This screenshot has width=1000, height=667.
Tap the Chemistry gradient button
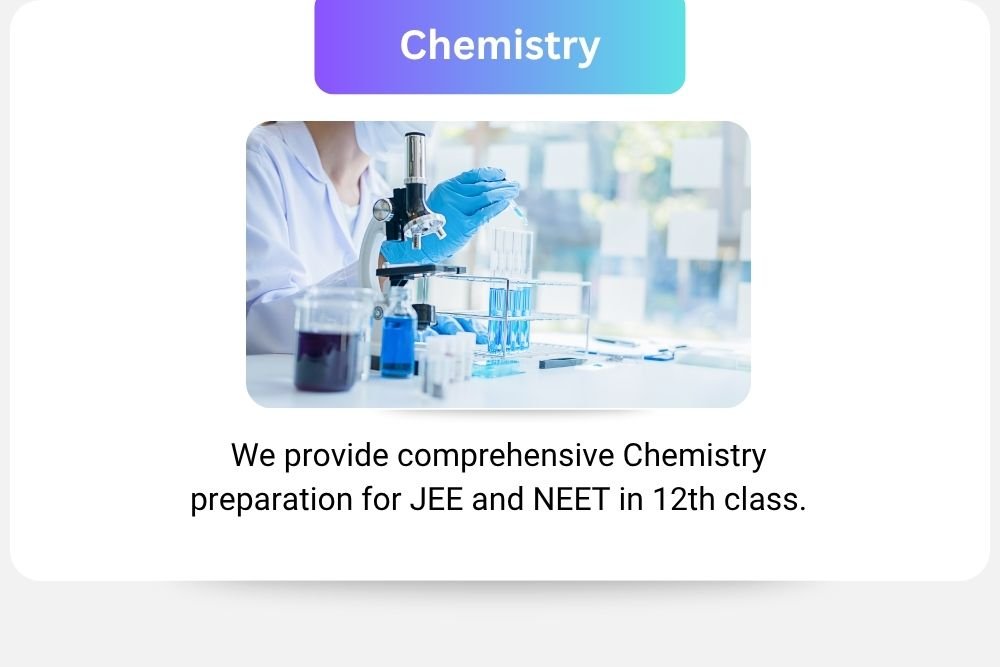499,46
